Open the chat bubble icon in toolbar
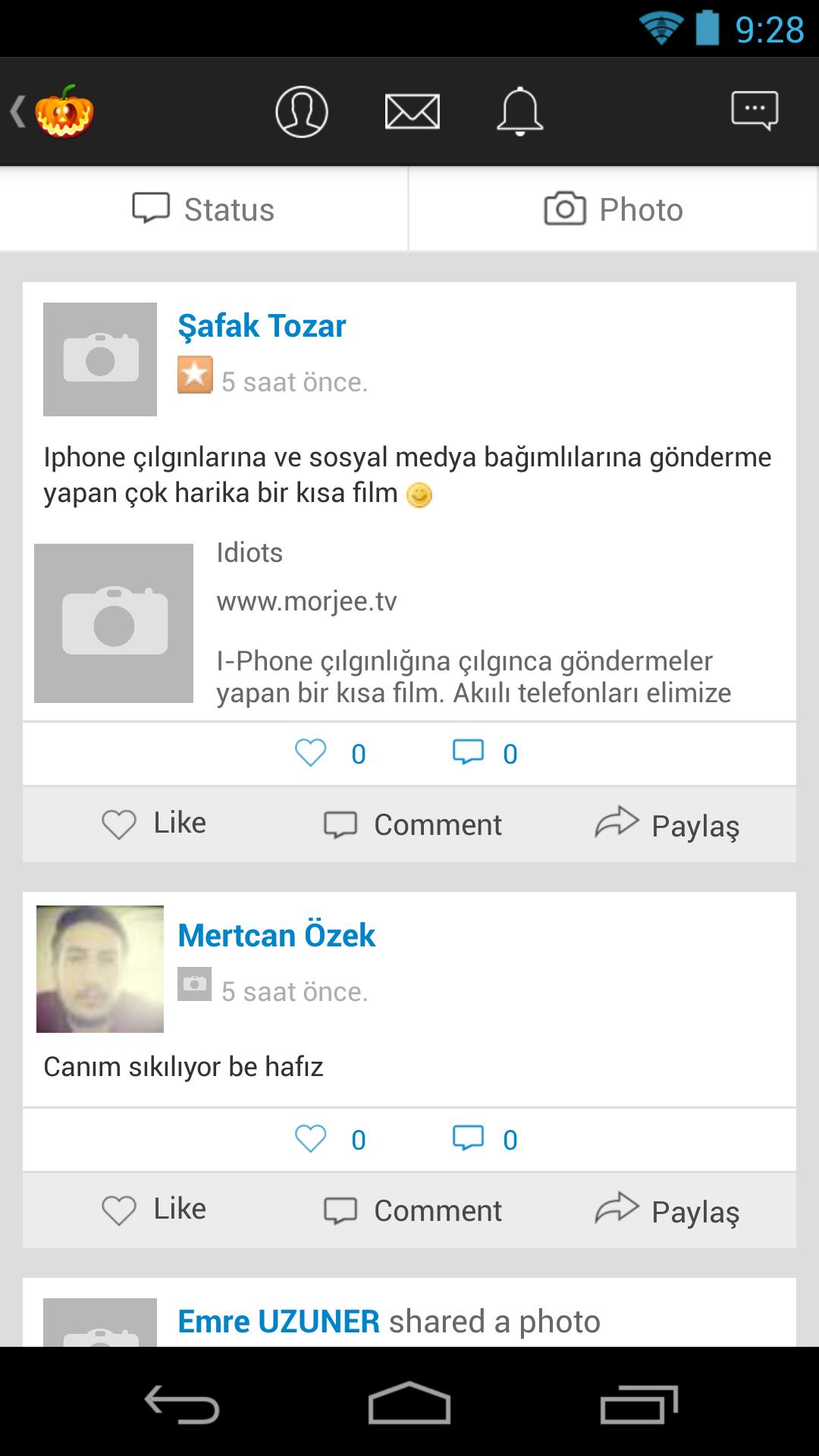 [754, 111]
